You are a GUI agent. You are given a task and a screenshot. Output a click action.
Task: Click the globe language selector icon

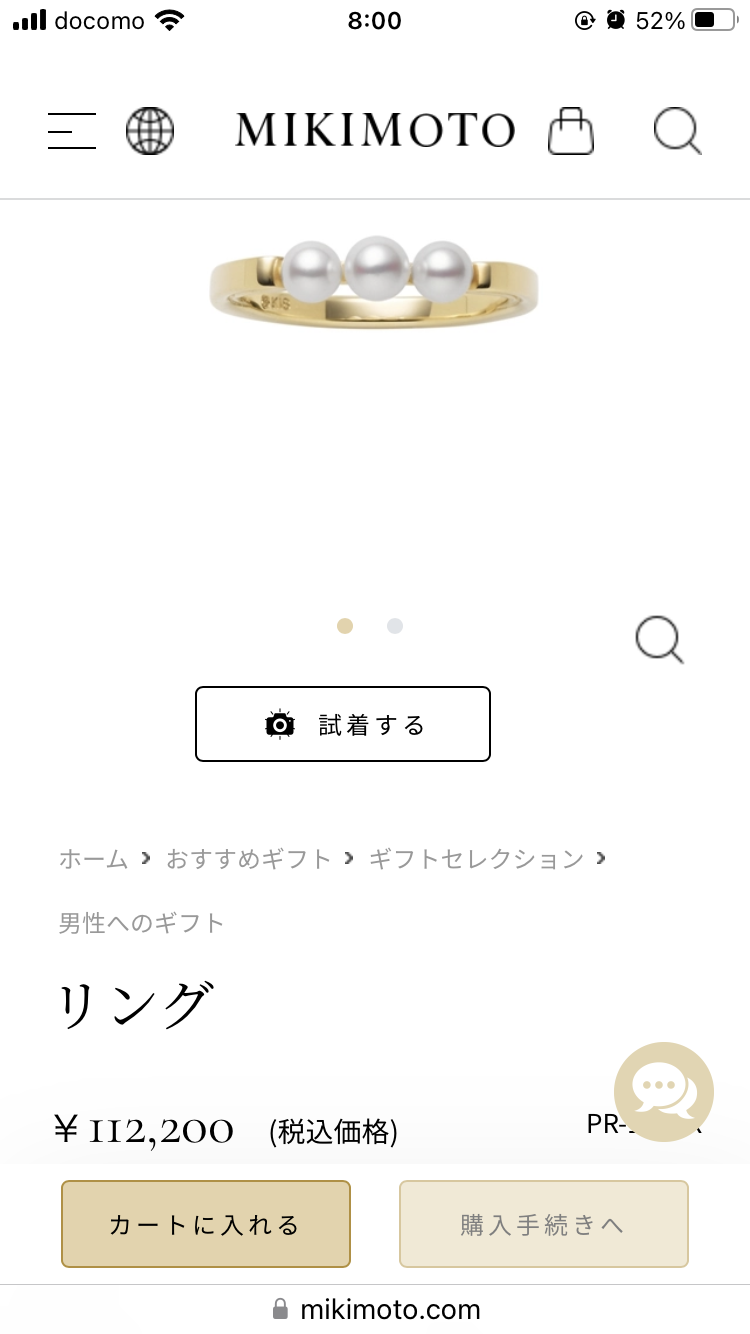point(150,131)
